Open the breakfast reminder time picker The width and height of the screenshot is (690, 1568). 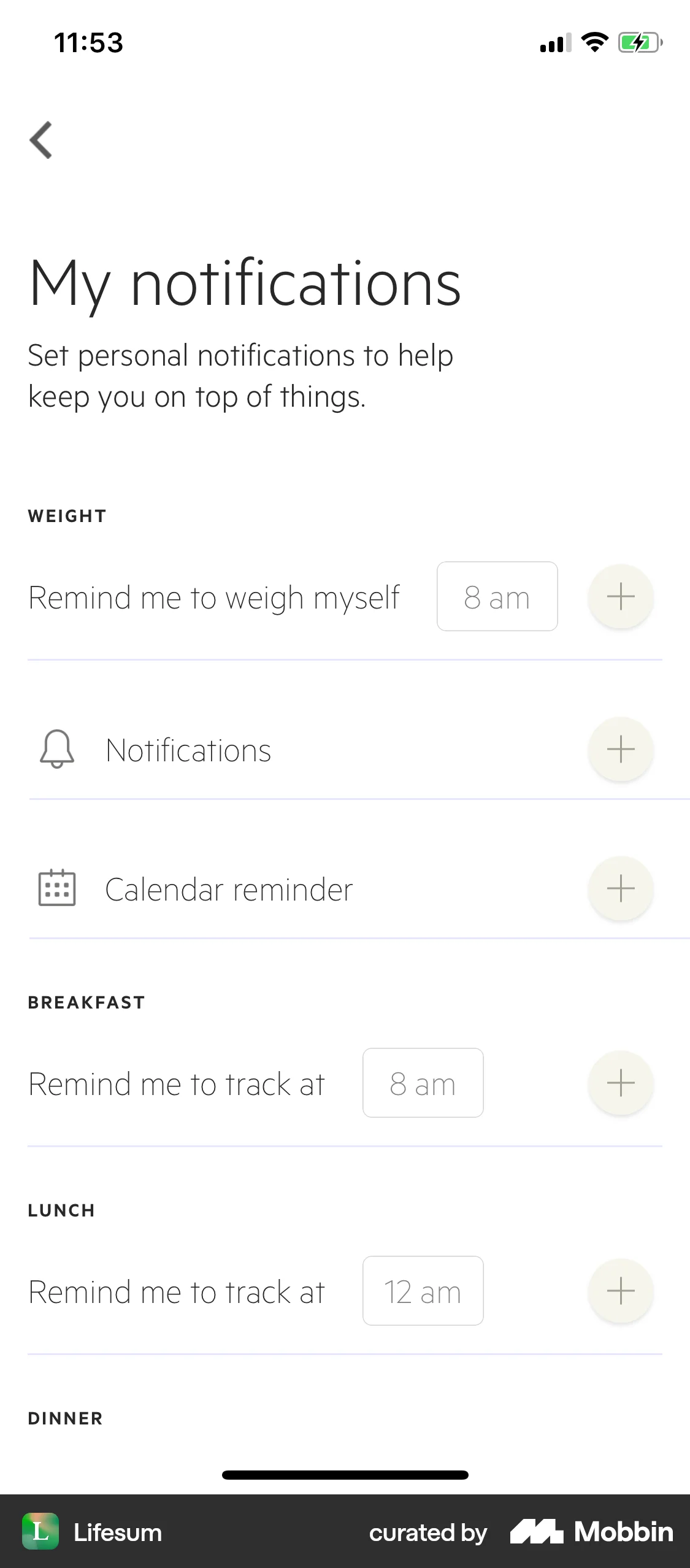tap(423, 1083)
